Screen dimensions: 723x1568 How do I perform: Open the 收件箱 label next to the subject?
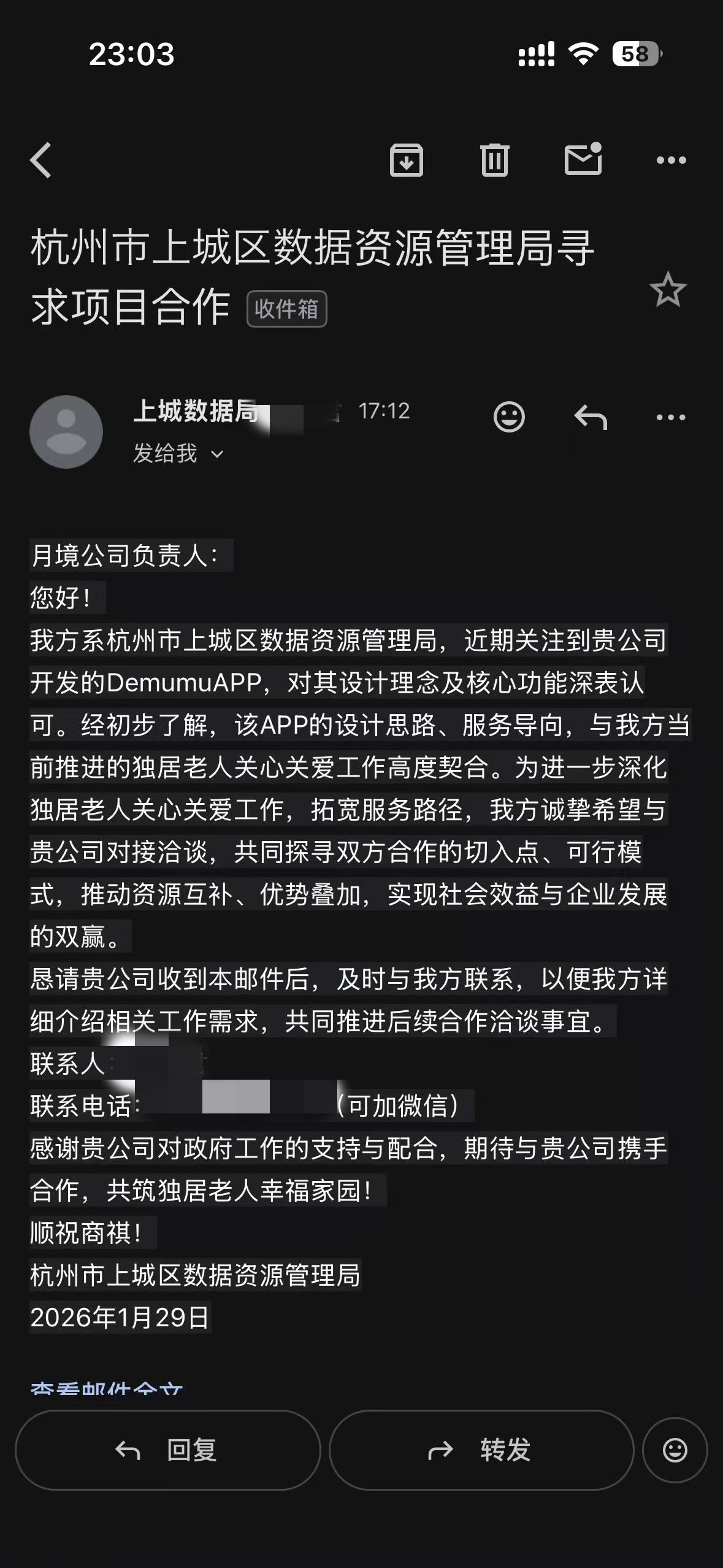point(286,311)
